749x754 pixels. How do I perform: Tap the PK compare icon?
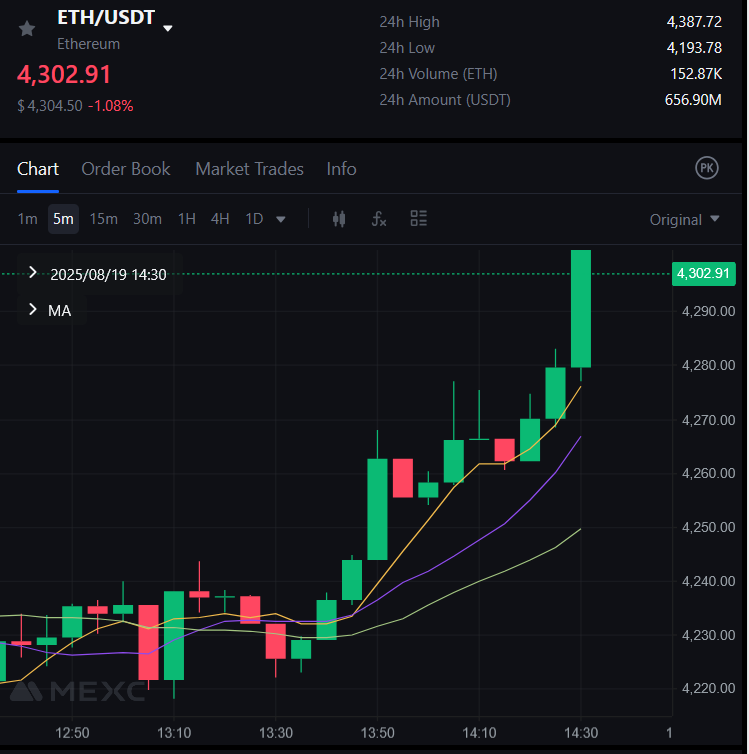pos(707,168)
